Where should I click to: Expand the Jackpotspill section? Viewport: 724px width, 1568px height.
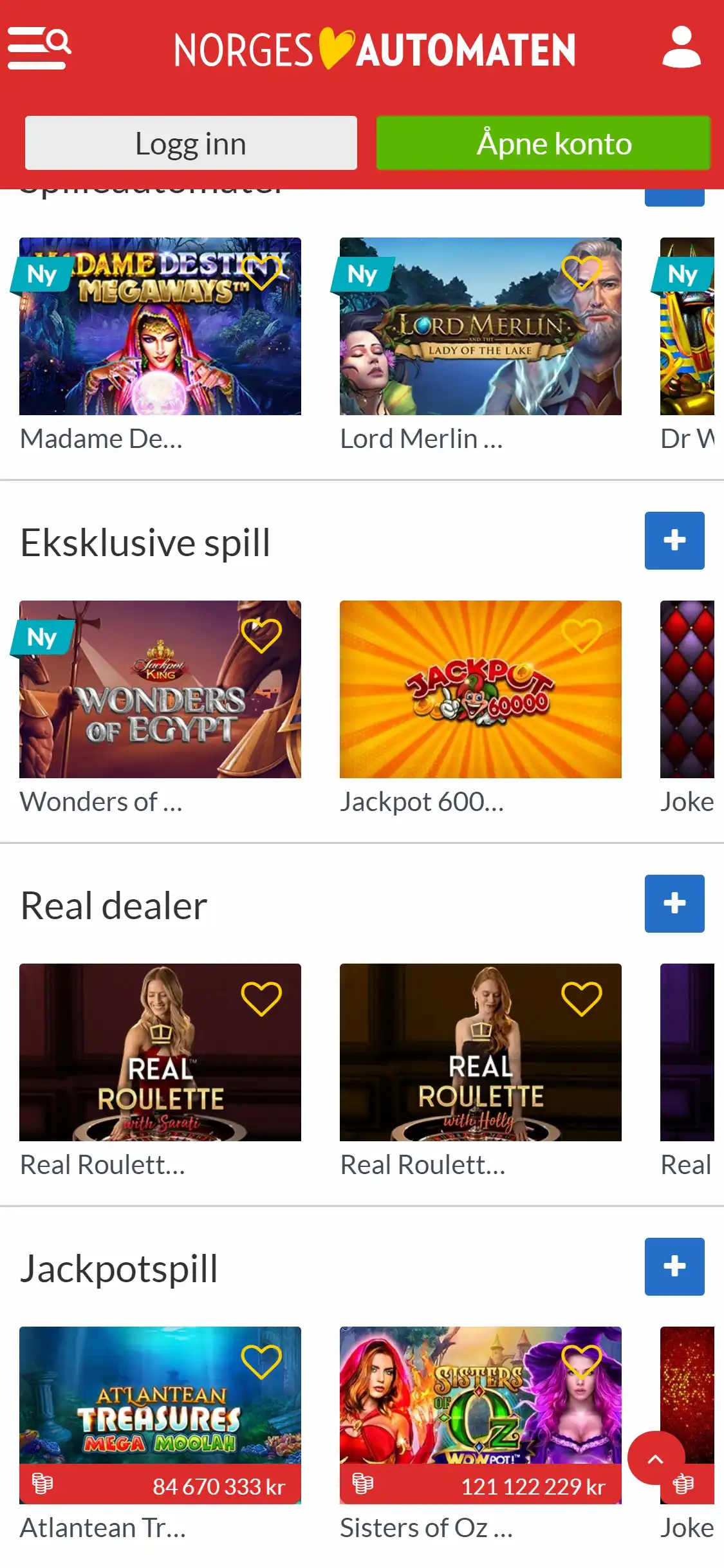pos(674,1267)
